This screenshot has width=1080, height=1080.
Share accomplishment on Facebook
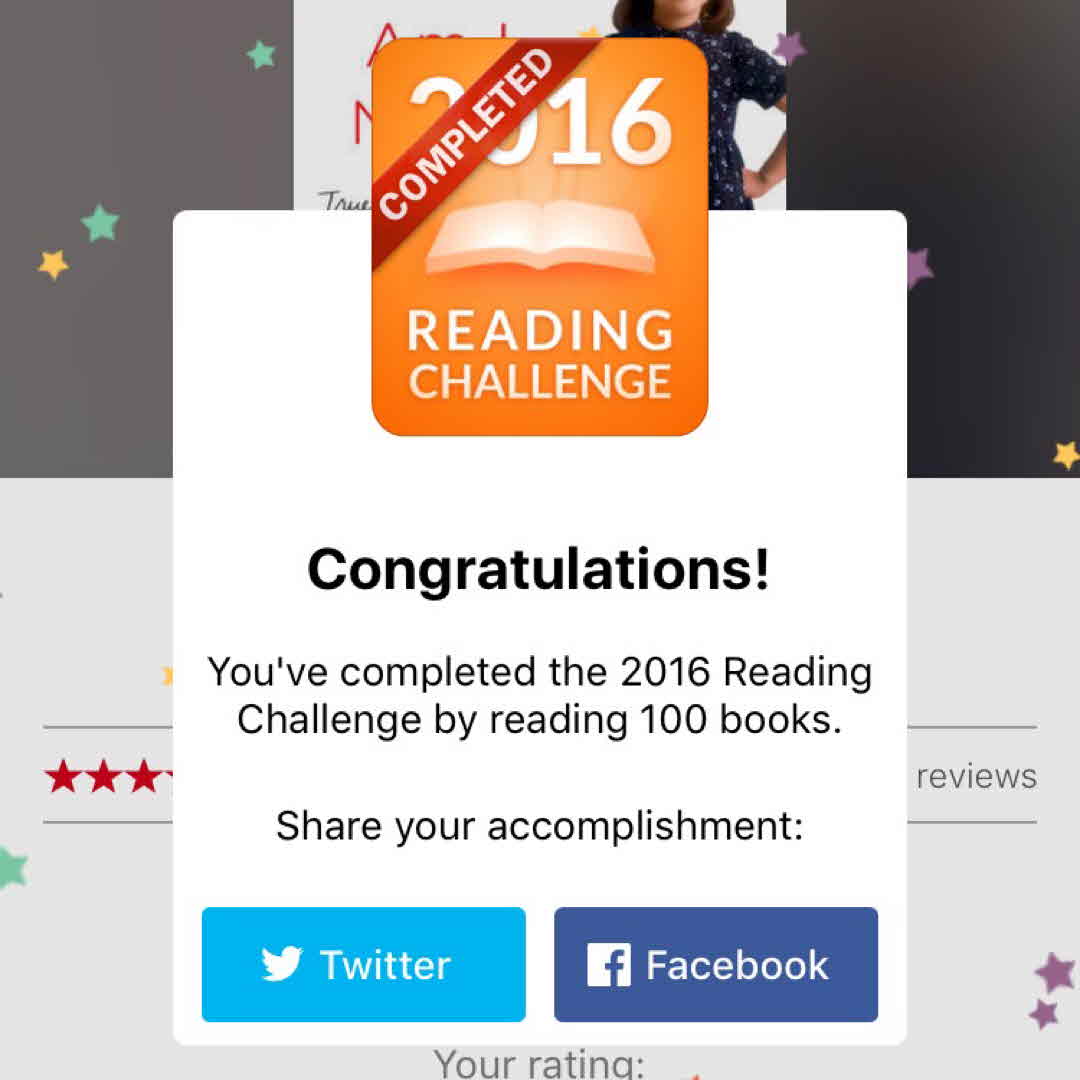(x=716, y=964)
